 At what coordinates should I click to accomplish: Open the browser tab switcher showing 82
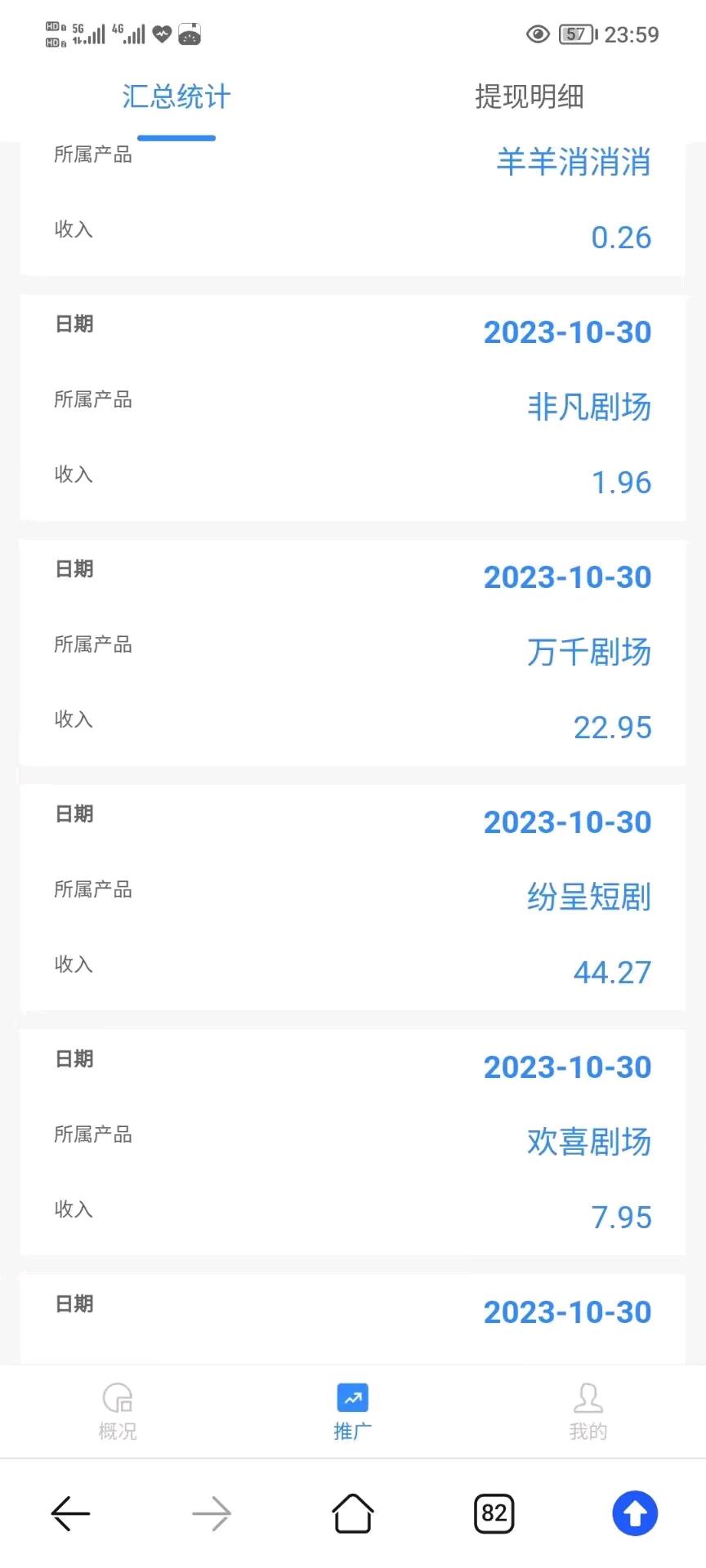tap(494, 1513)
